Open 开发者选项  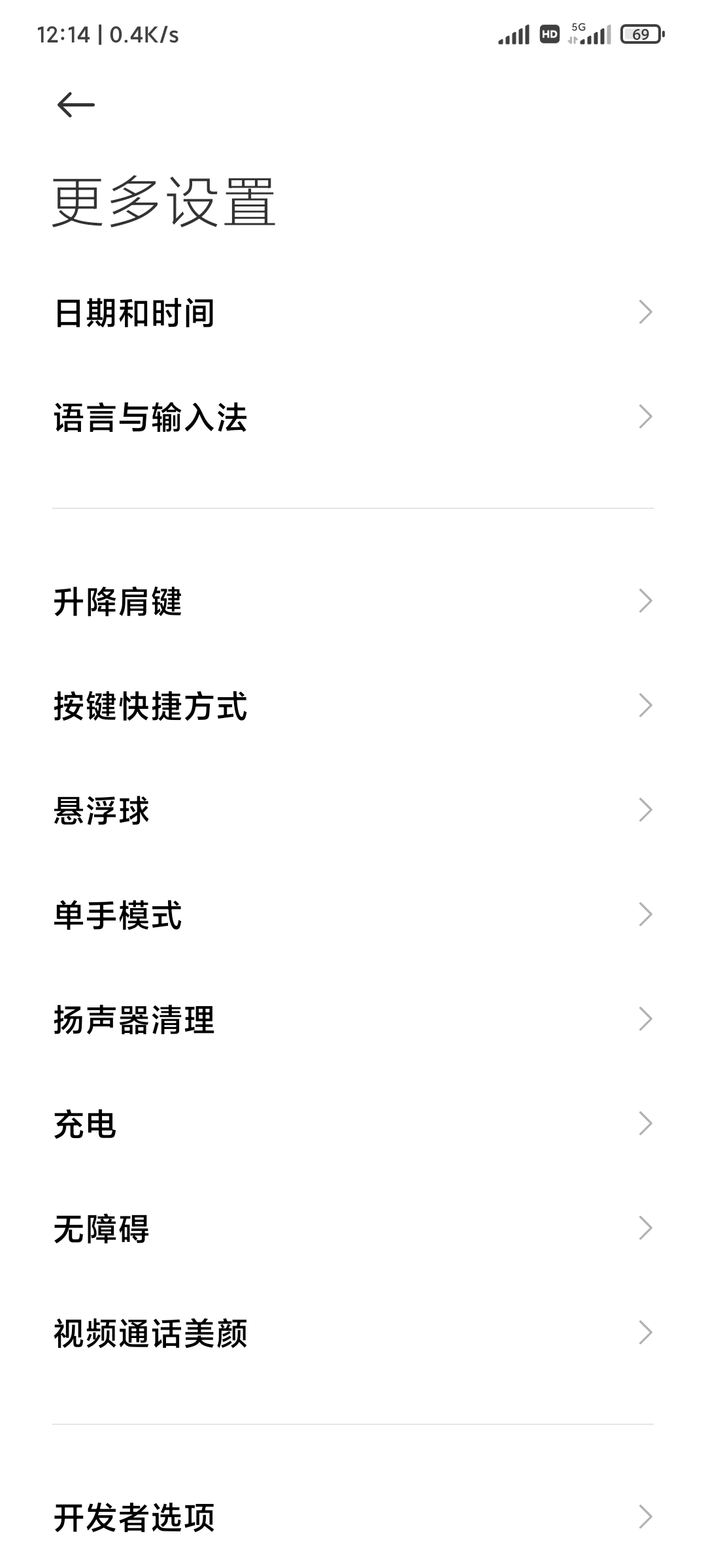[353, 1517]
